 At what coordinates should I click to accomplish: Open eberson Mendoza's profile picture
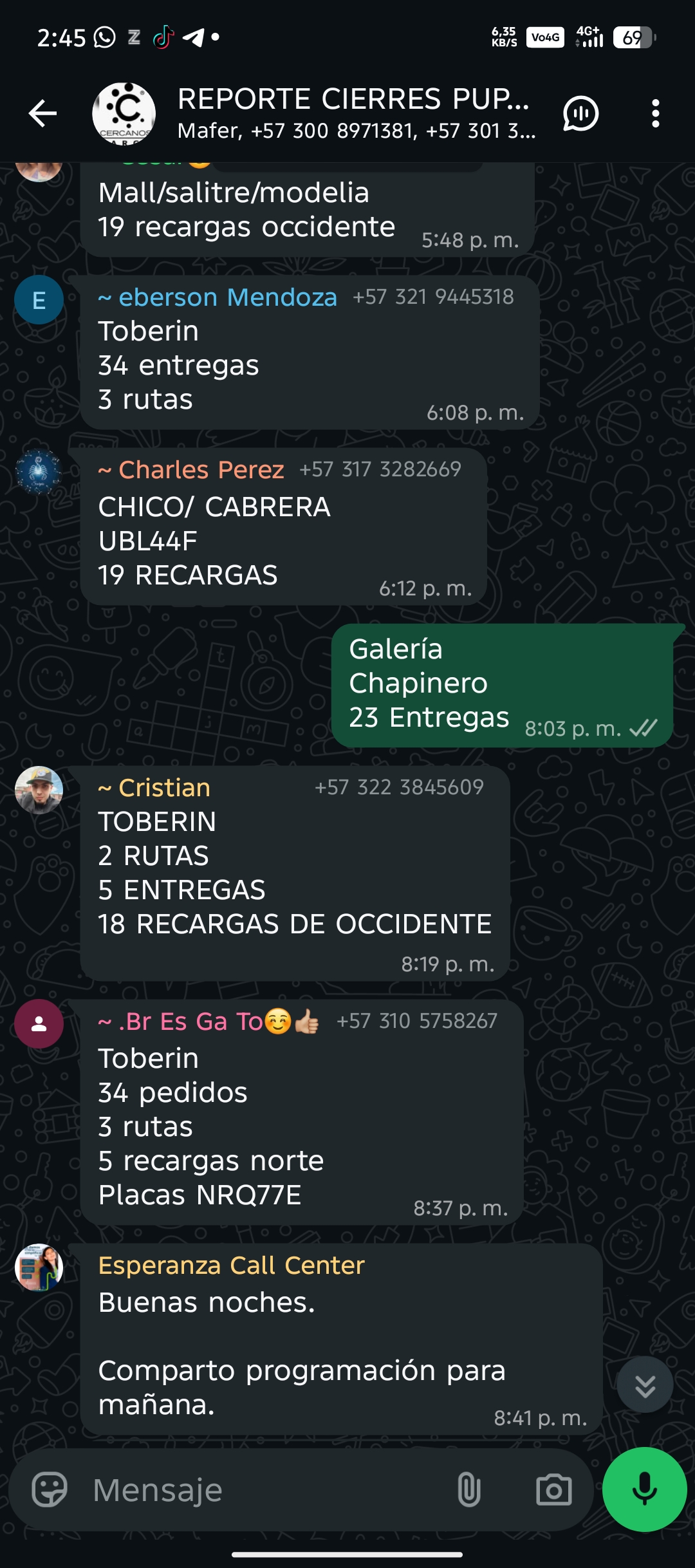pos(39,300)
